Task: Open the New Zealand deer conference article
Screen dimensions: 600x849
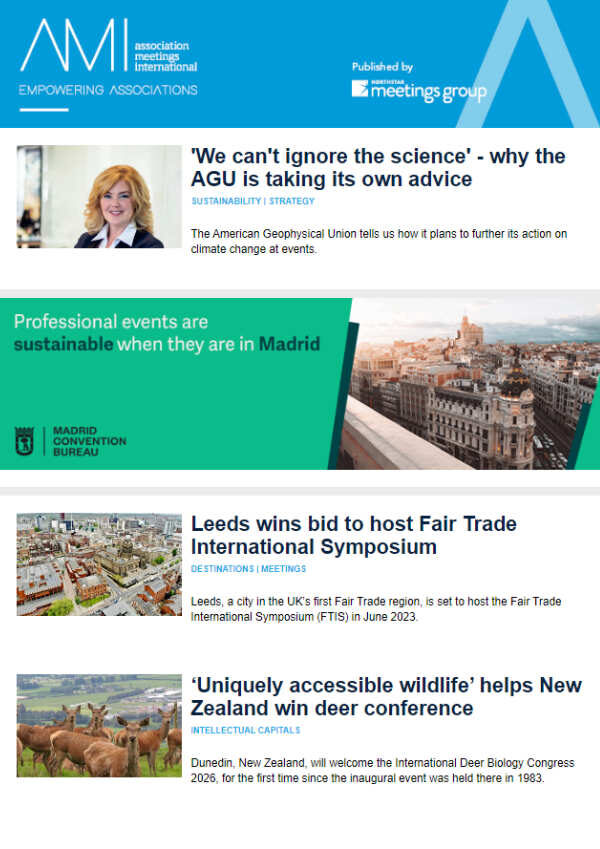Action: click(385, 697)
